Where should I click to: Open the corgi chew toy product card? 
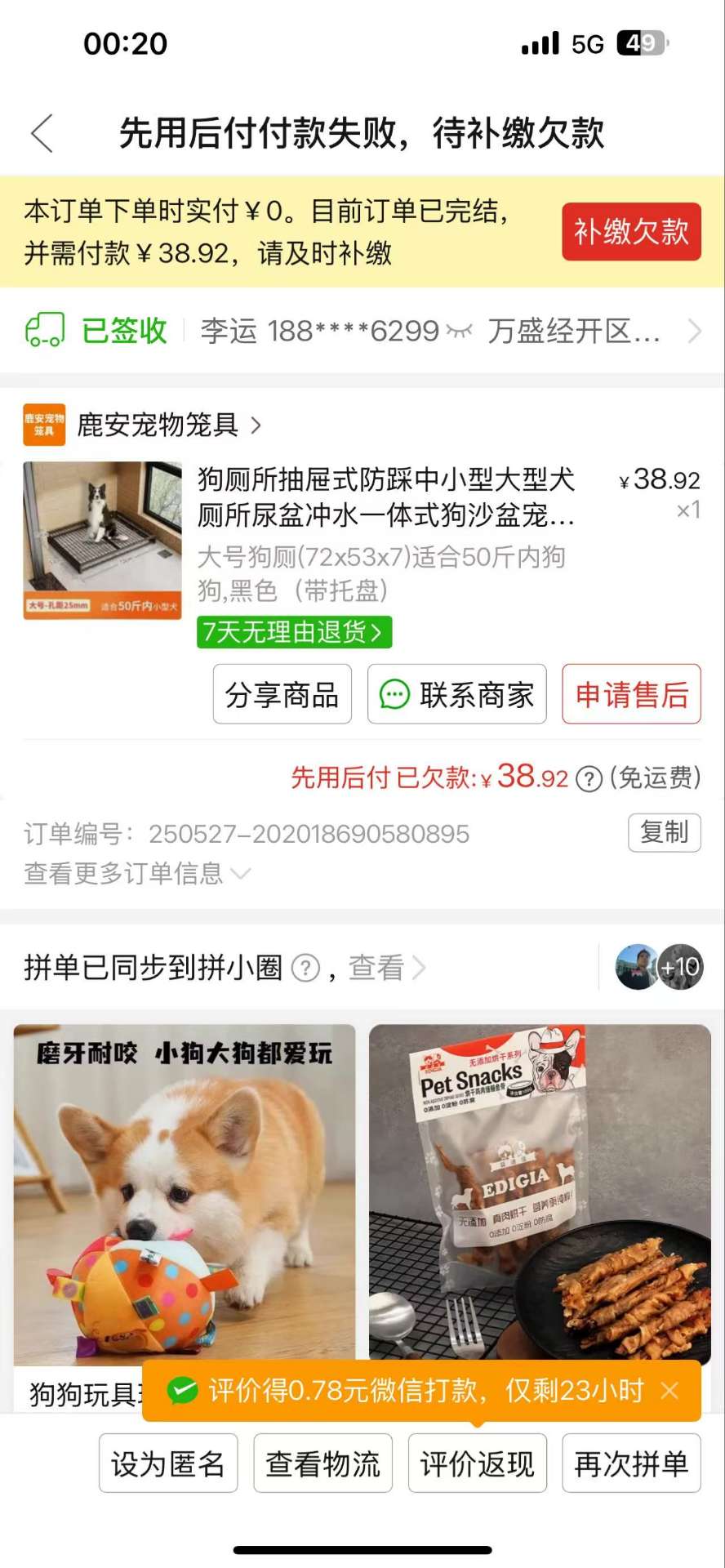tap(185, 1191)
